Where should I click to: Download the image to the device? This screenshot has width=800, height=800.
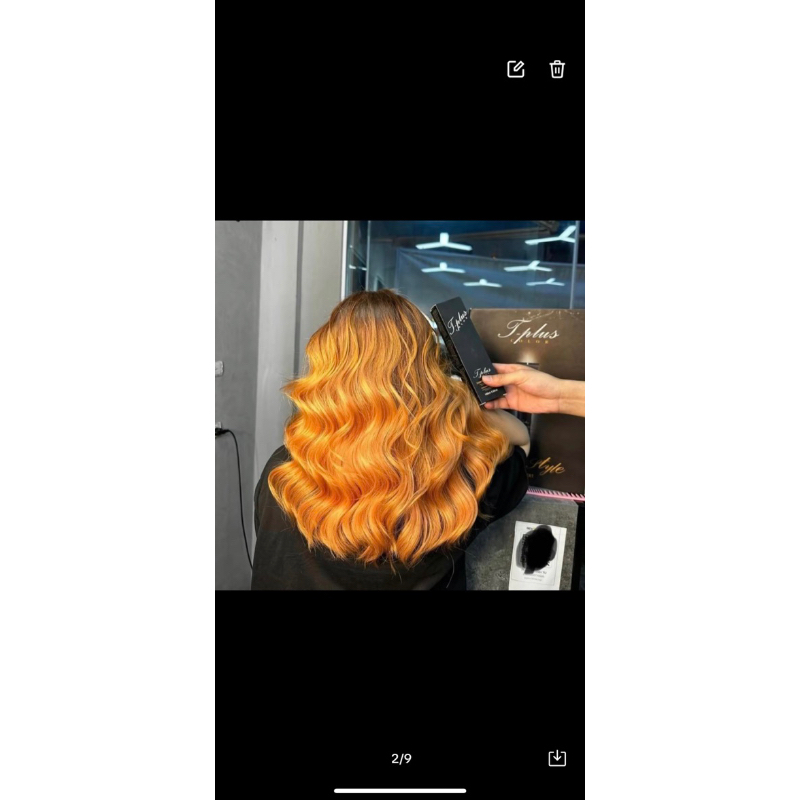[x=557, y=758]
